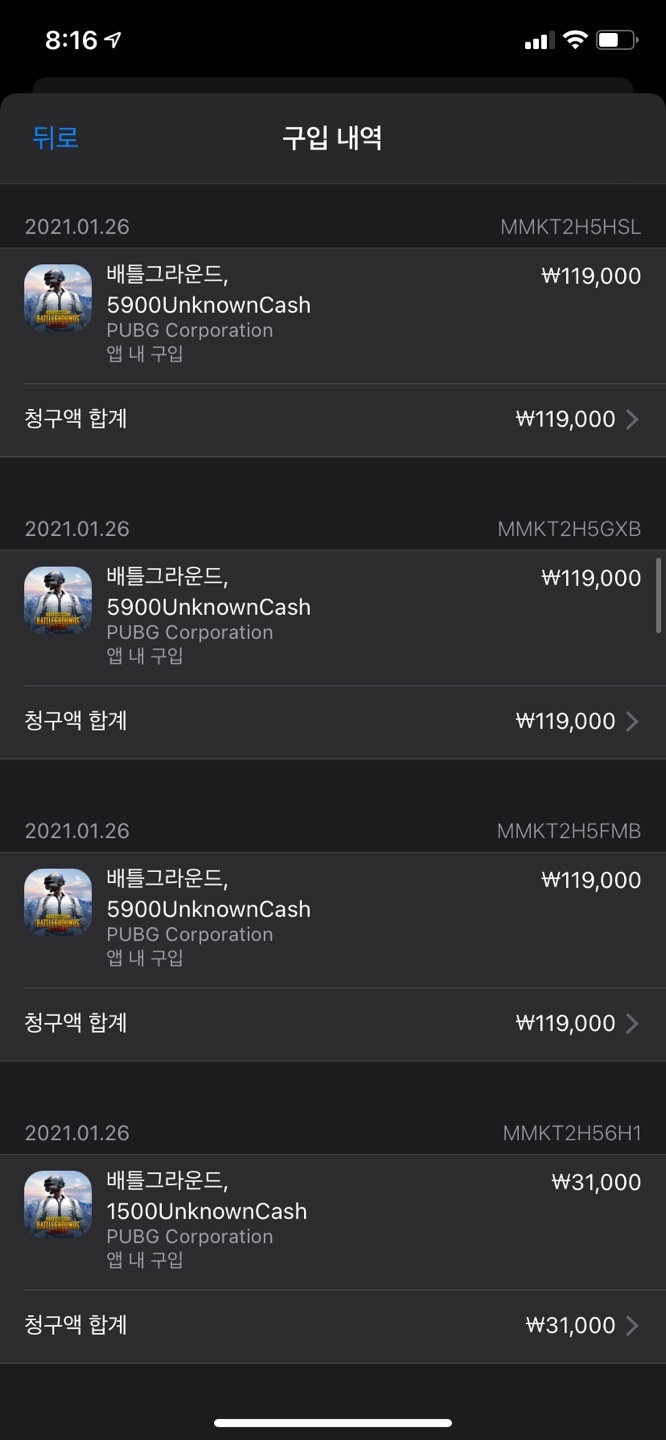Go back using the 뒤로 button

[x=55, y=138]
